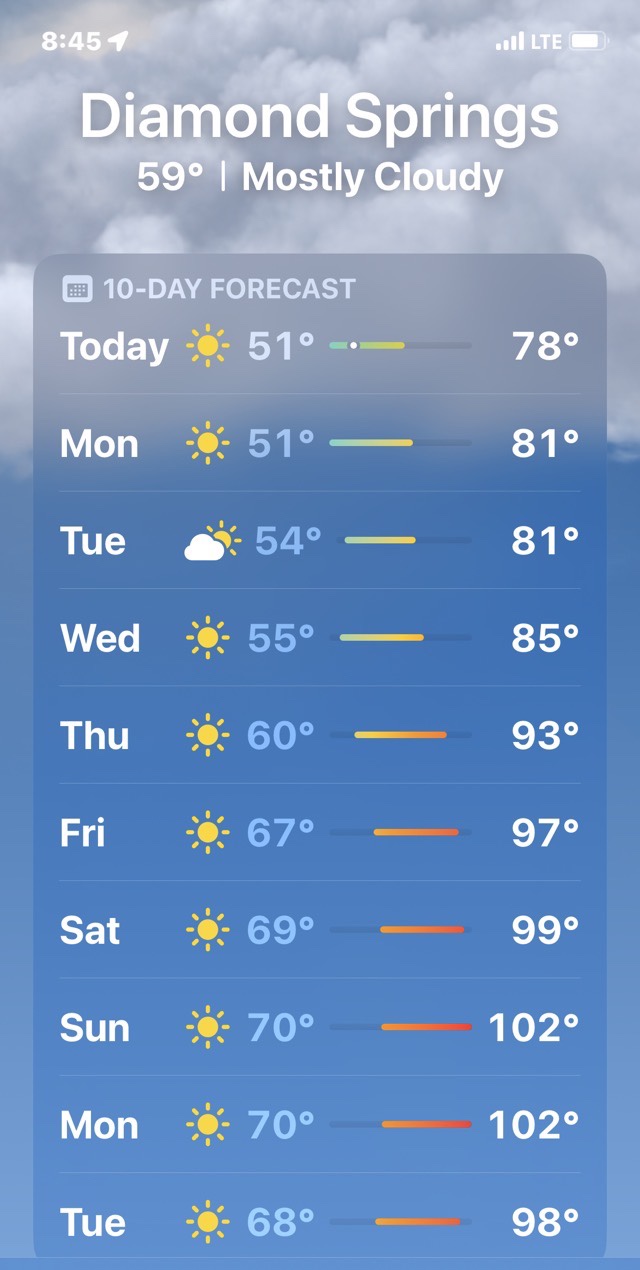Open Today's forecast row with 78° high
This screenshot has height=1270, width=640.
pyautogui.click(x=320, y=346)
